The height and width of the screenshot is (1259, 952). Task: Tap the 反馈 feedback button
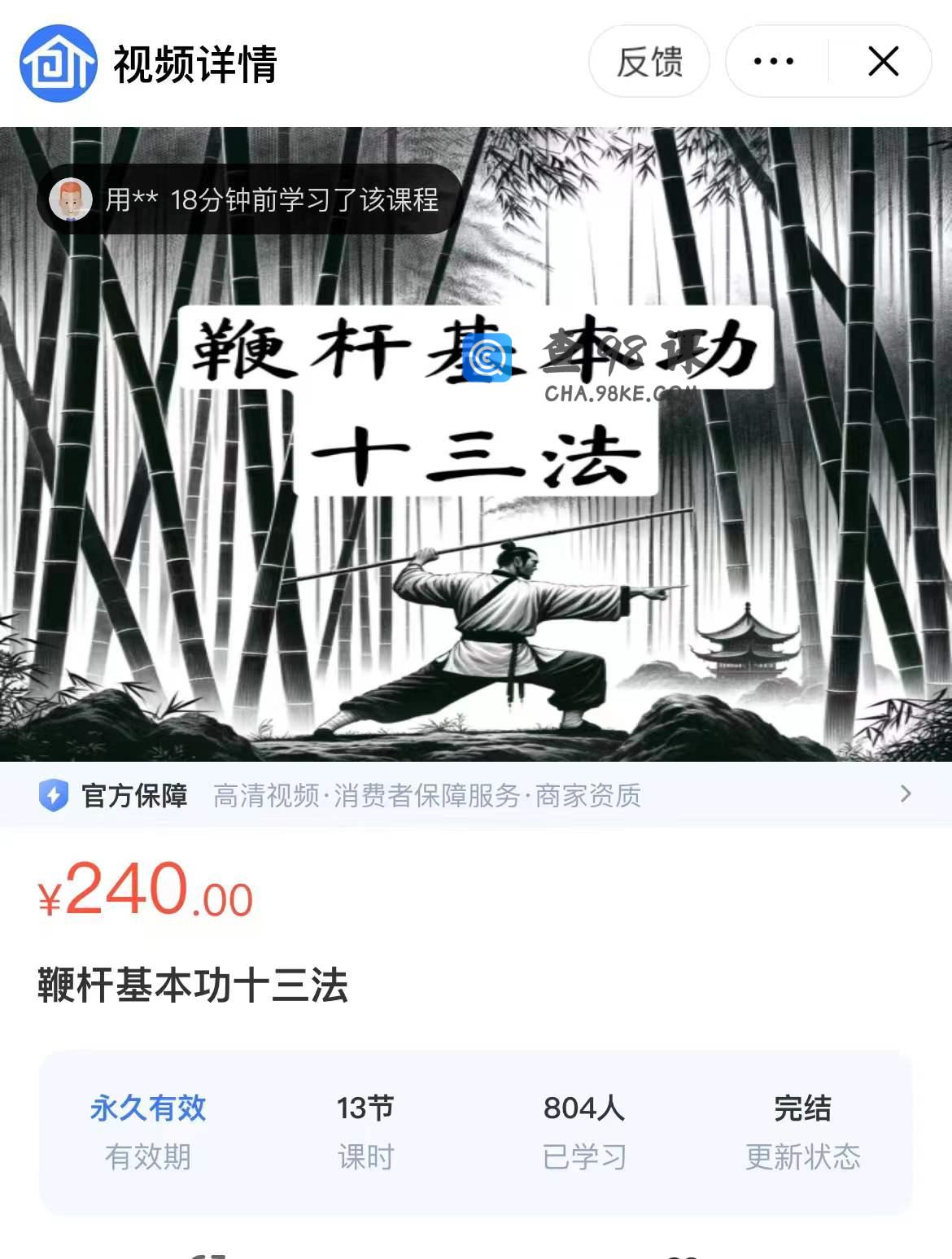point(648,62)
